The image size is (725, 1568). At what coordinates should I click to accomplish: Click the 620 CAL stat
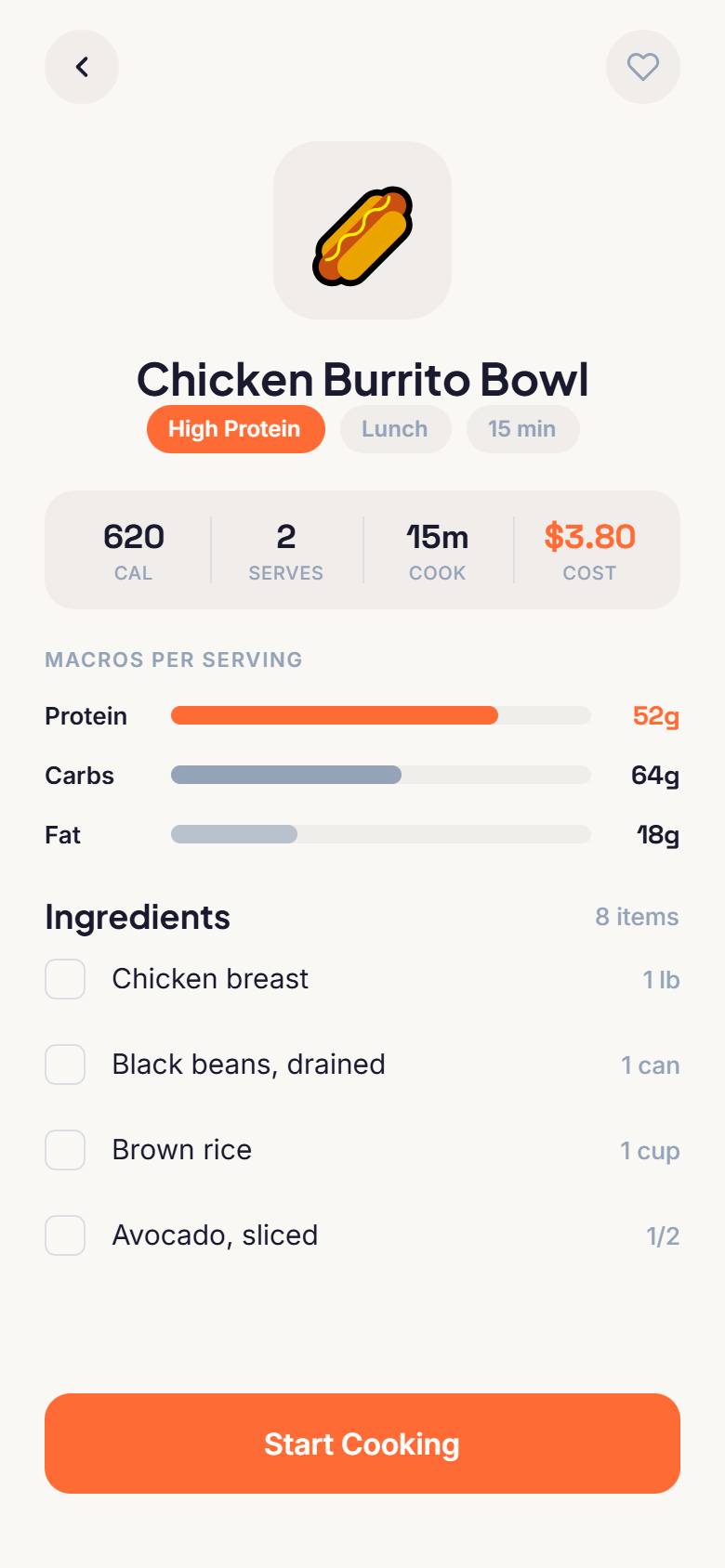click(x=134, y=549)
